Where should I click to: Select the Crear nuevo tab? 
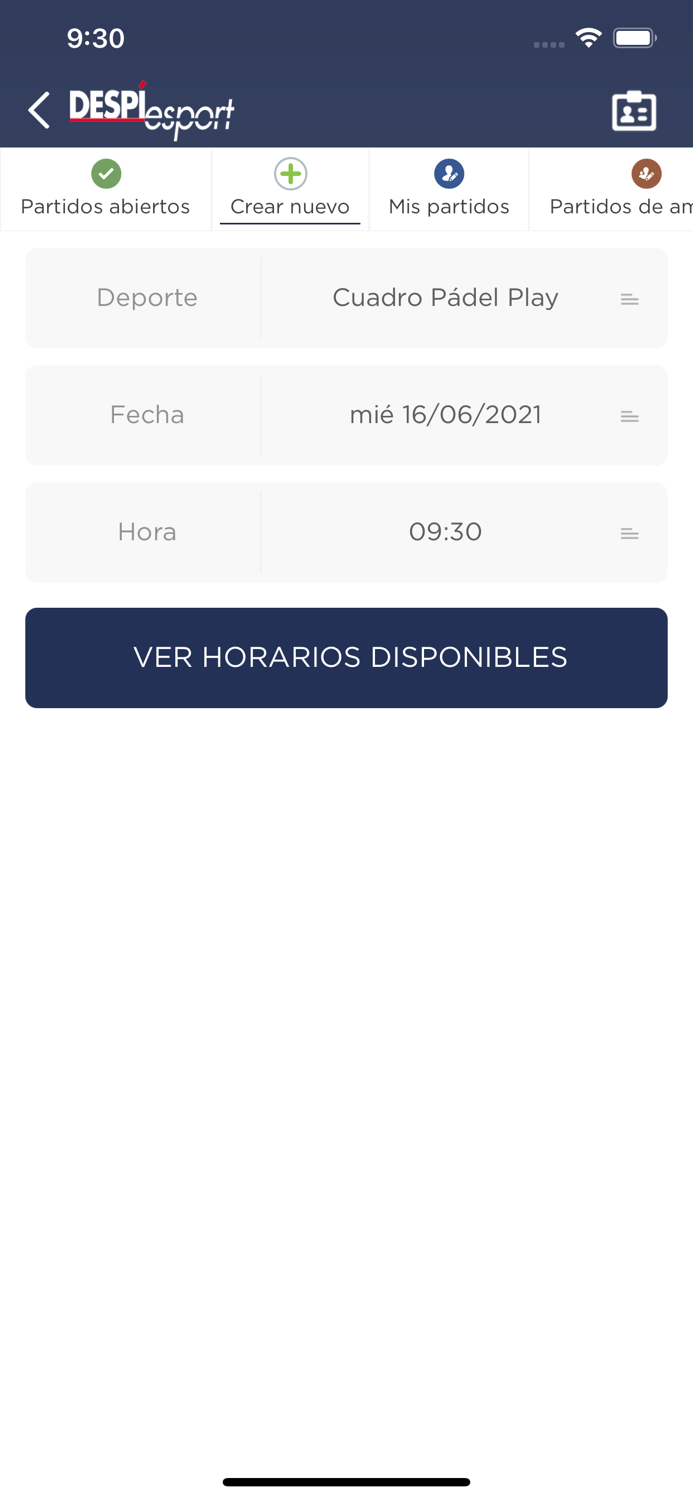tap(290, 189)
